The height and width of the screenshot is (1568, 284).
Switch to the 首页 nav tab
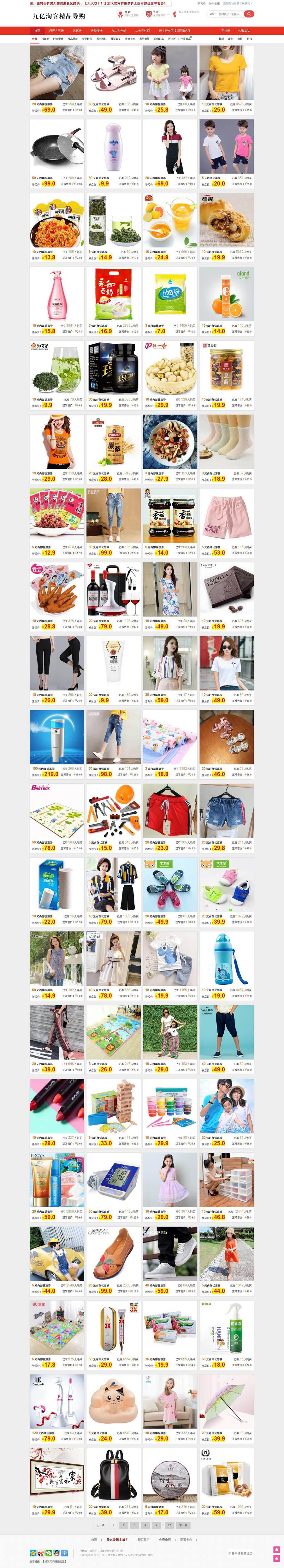click(37, 30)
